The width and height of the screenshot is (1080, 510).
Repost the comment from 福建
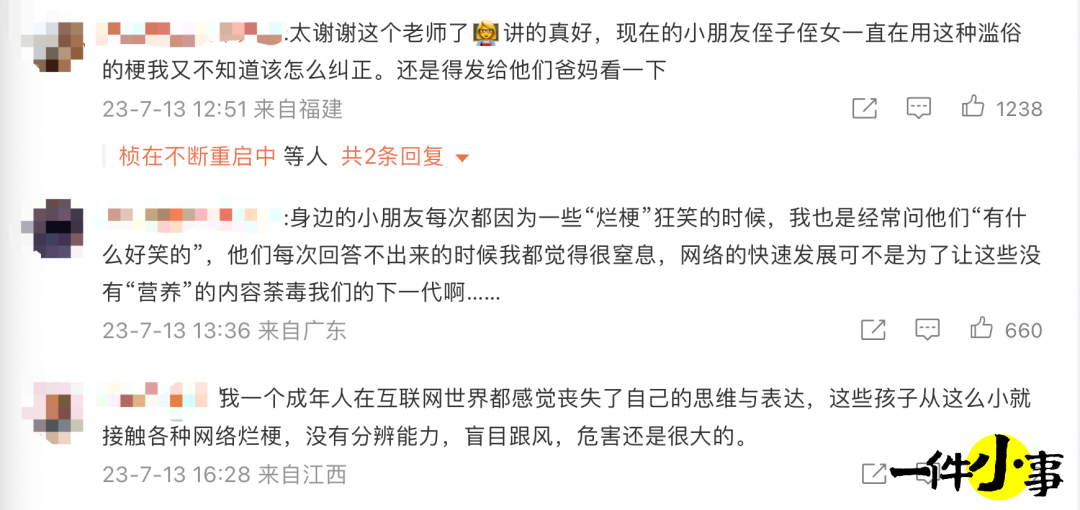pos(864,108)
